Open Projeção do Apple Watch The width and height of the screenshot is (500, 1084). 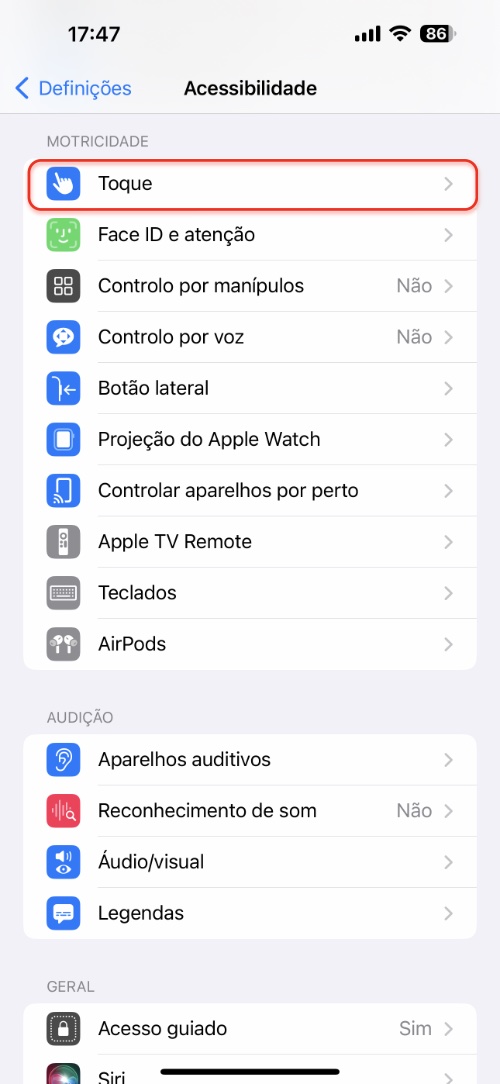(x=250, y=440)
